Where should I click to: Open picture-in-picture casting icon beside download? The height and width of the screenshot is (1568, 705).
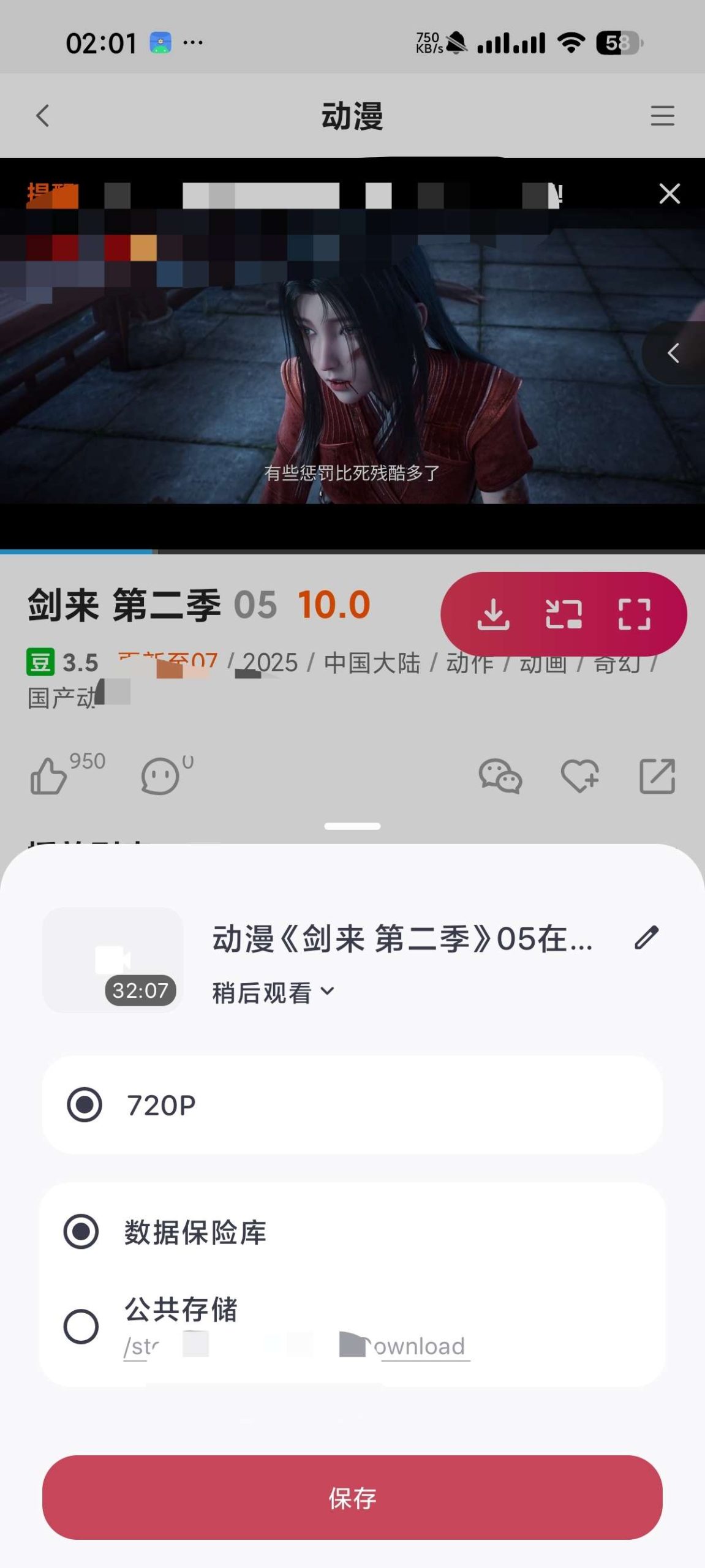click(x=564, y=614)
